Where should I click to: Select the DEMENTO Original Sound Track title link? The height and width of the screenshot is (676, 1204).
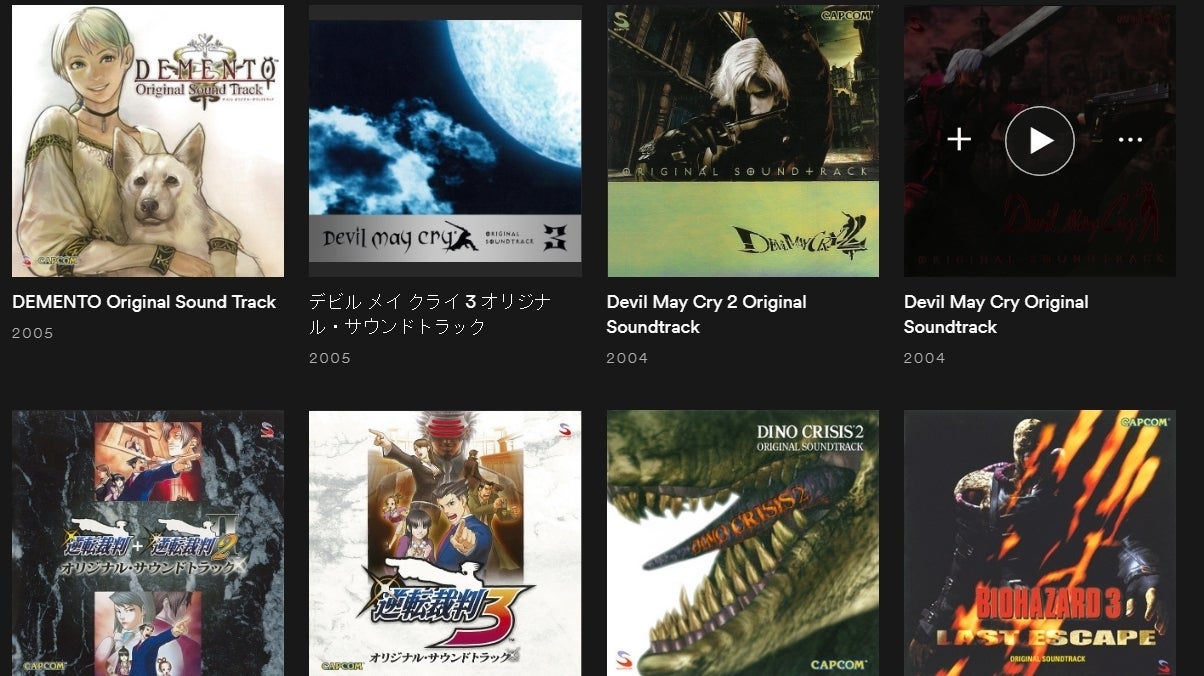pos(144,302)
